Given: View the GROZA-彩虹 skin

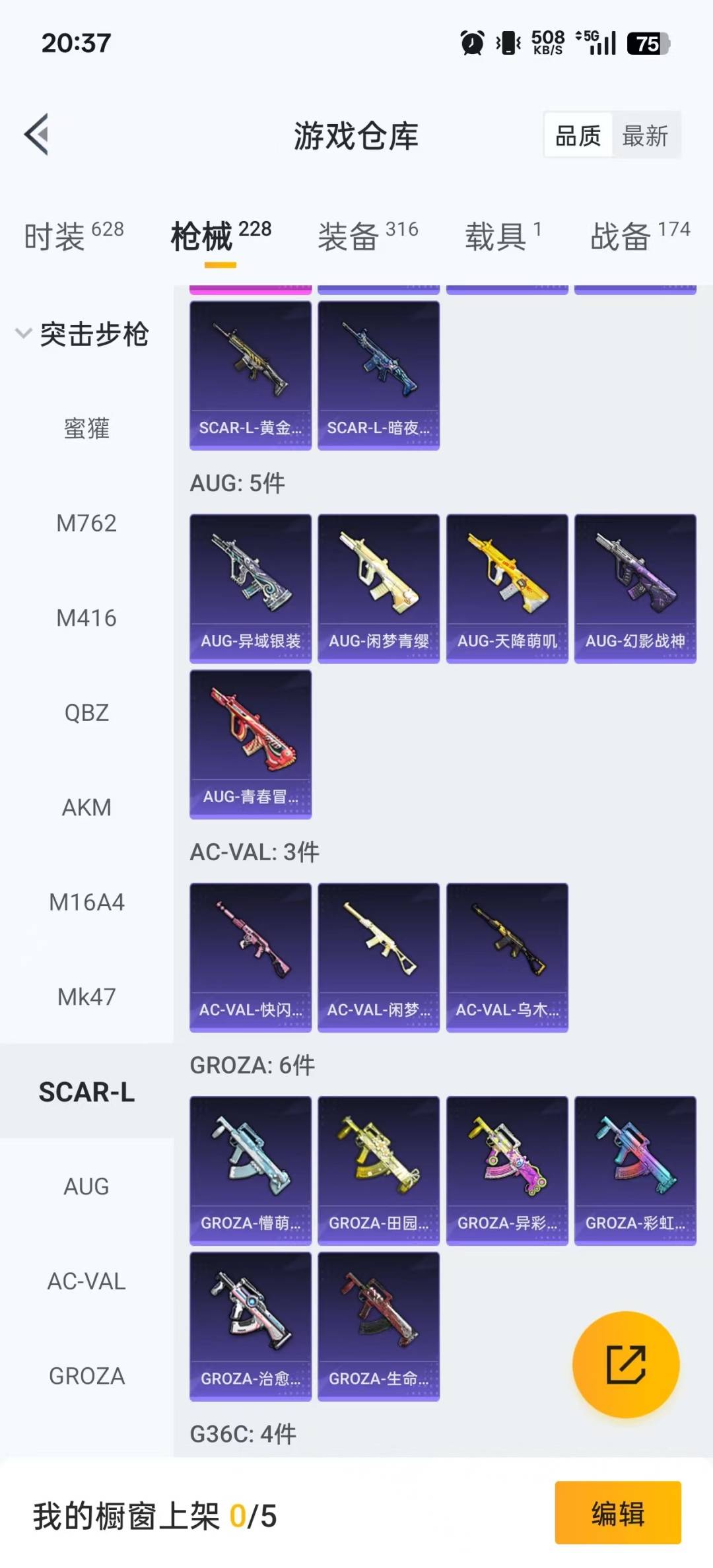Looking at the screenshot, I should (x=635, y=1171).
